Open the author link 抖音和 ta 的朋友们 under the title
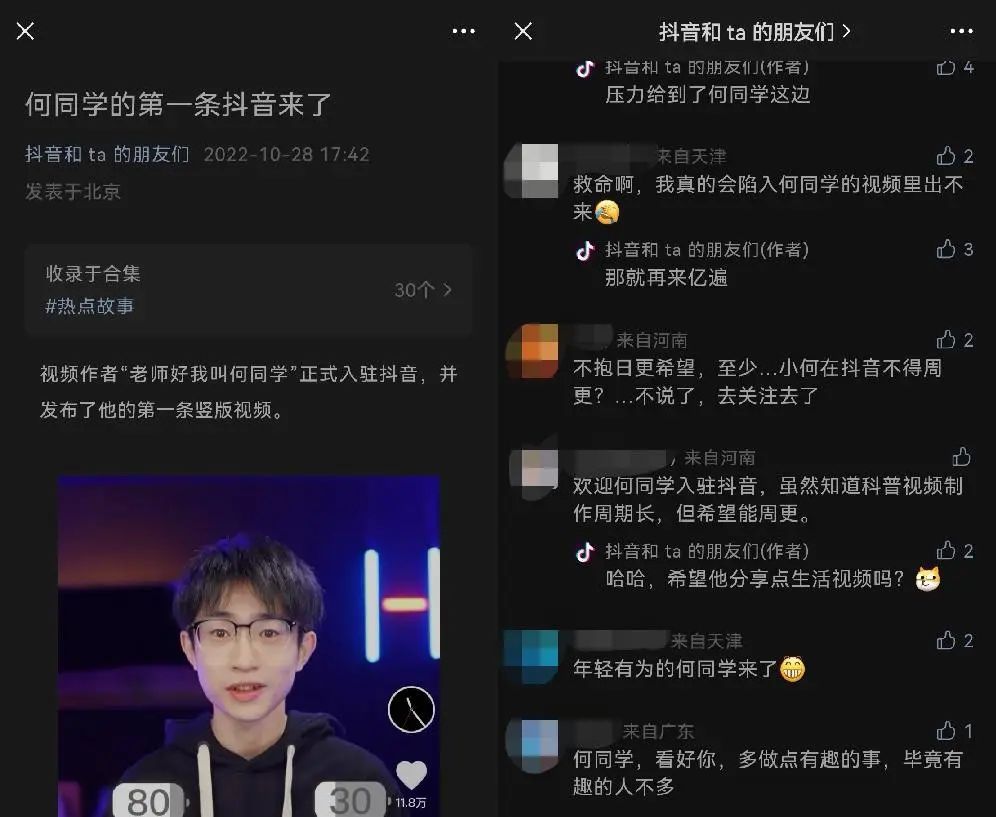 click(x=107, y=155)
